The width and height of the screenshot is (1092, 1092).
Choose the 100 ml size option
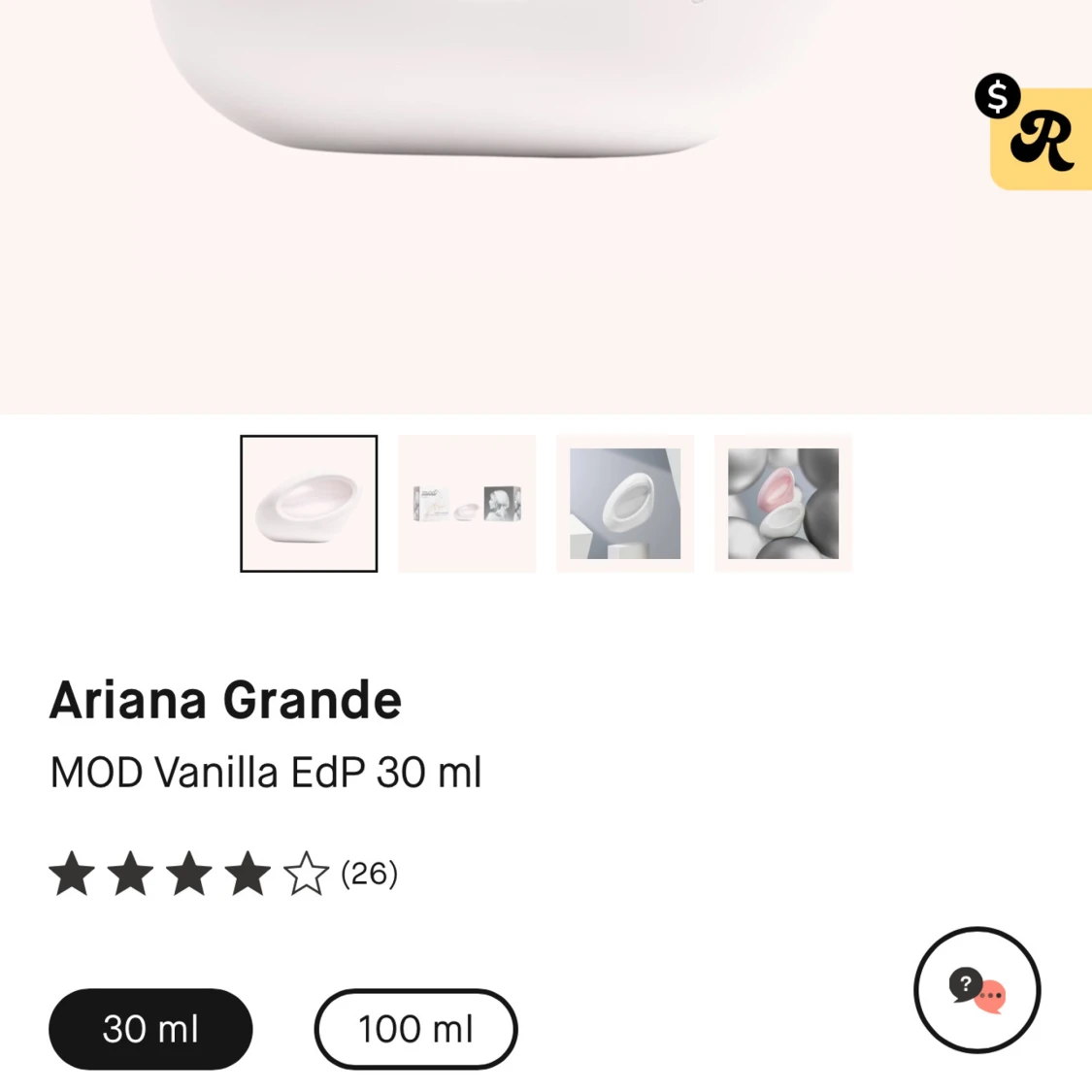pos(415,1029)
